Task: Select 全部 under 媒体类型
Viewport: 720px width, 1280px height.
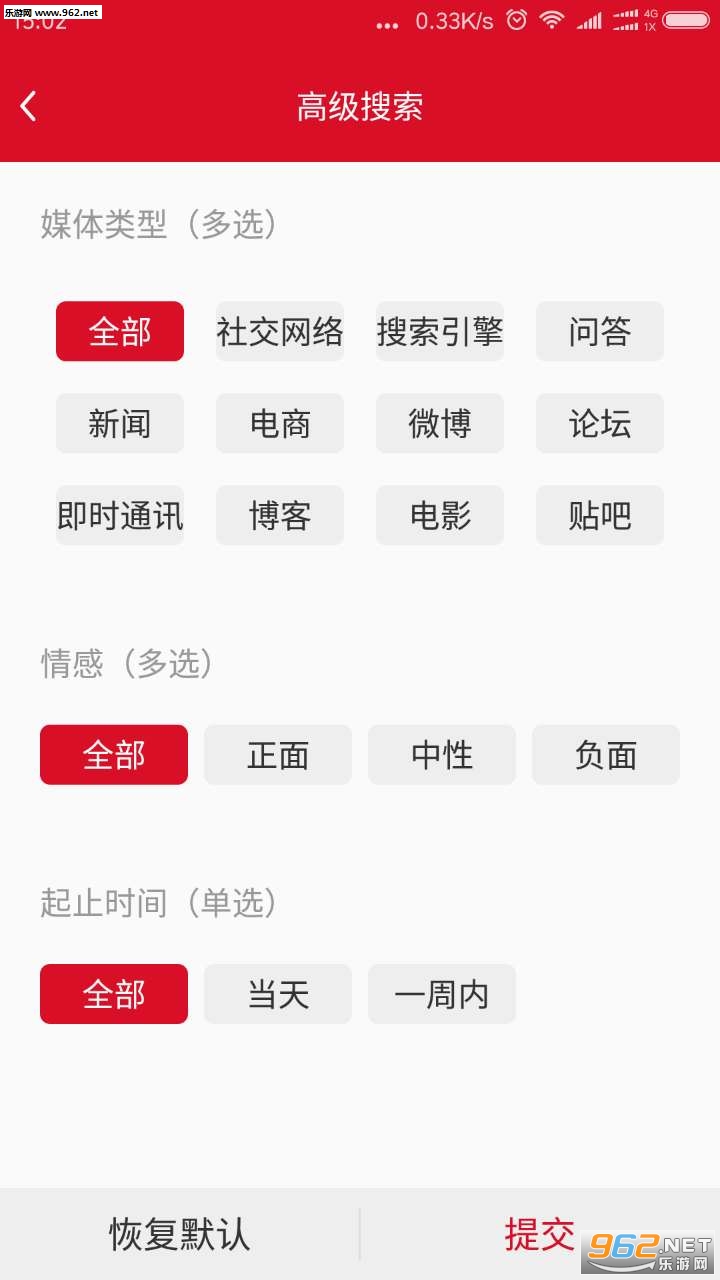Action: [x=120, y=331]
